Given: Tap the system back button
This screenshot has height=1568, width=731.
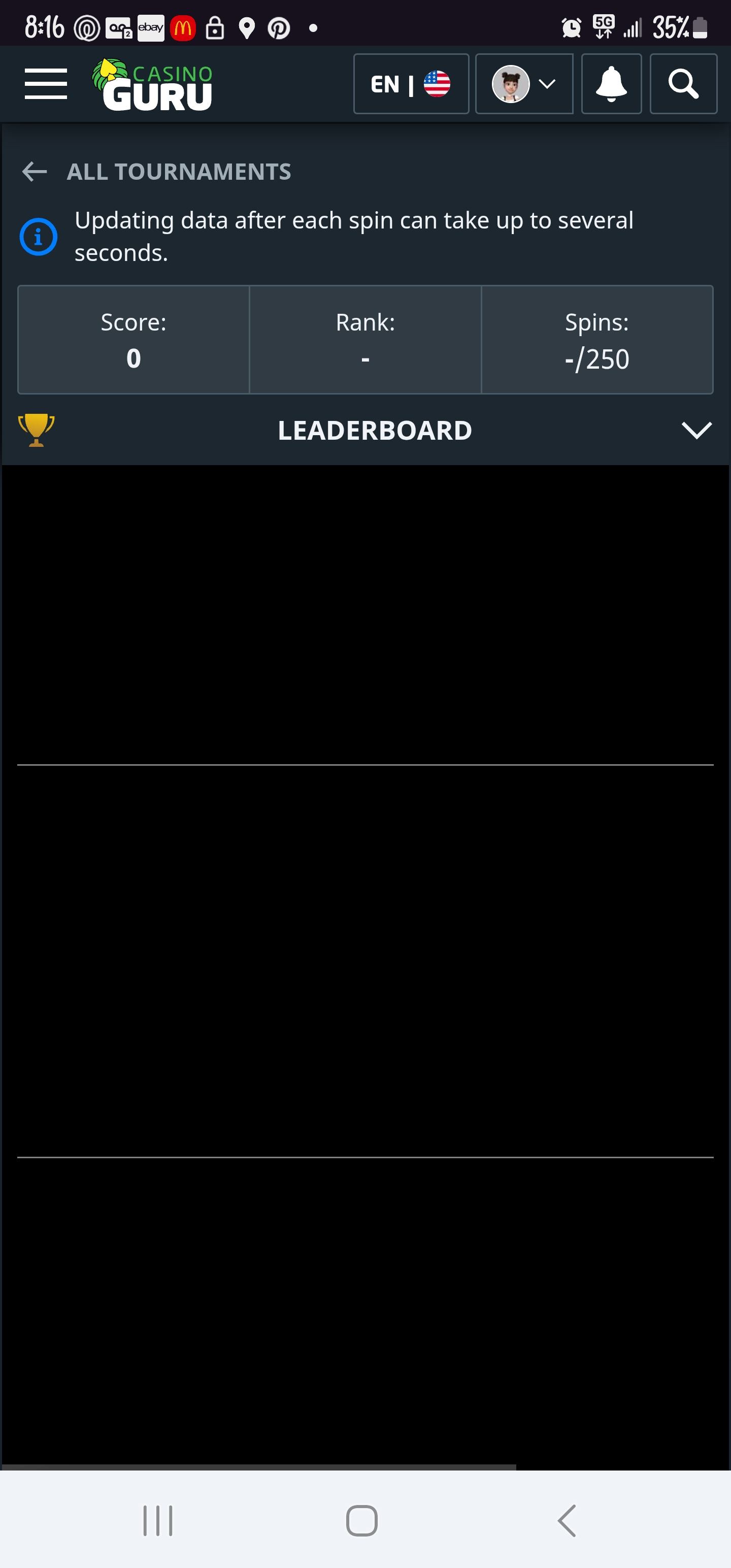Looking at the screenshot, I should tap(567, 1520).
